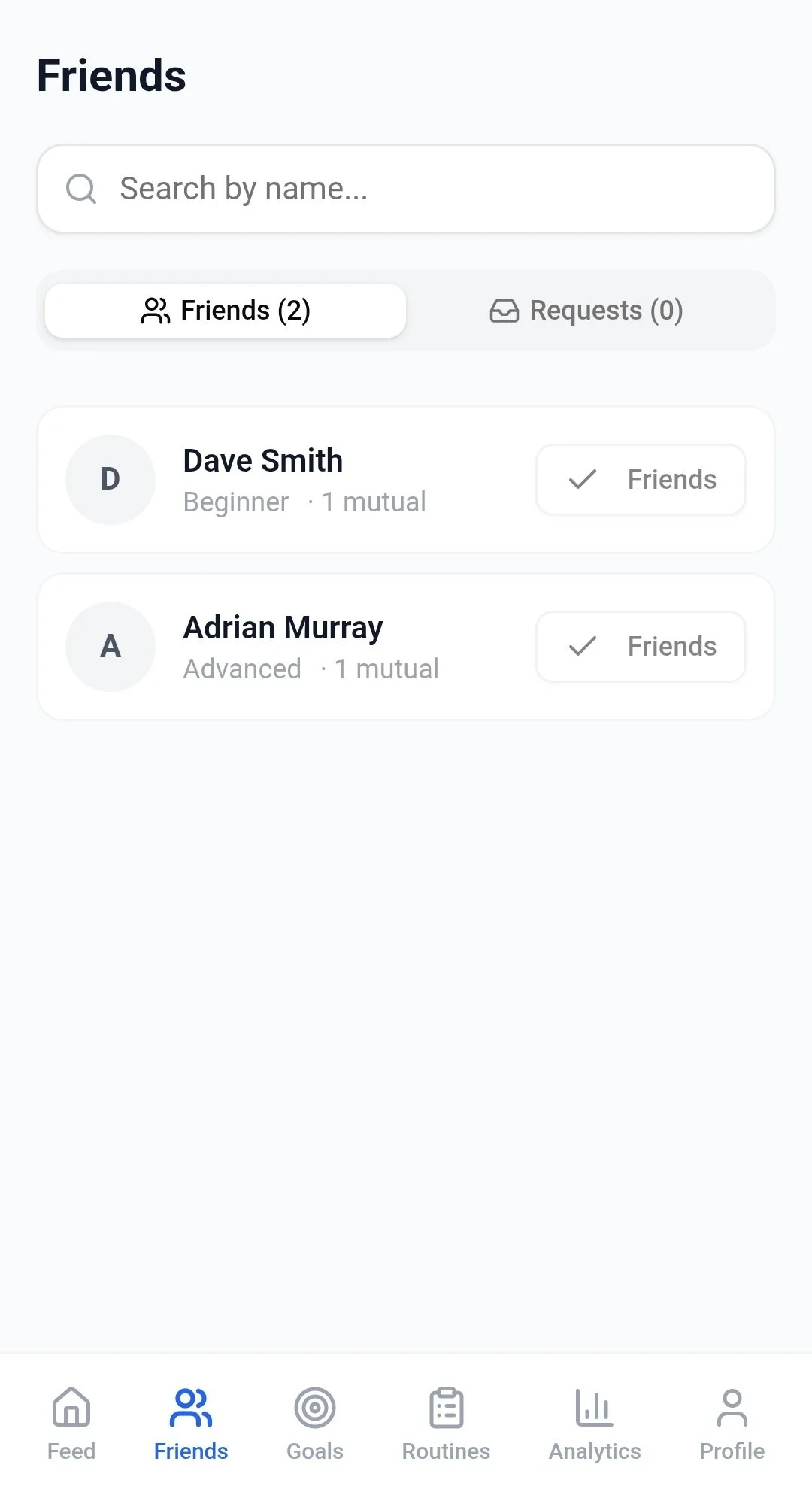
Task: Tap the Friends button beside Dave Smith
Action: tap(641, 480)
